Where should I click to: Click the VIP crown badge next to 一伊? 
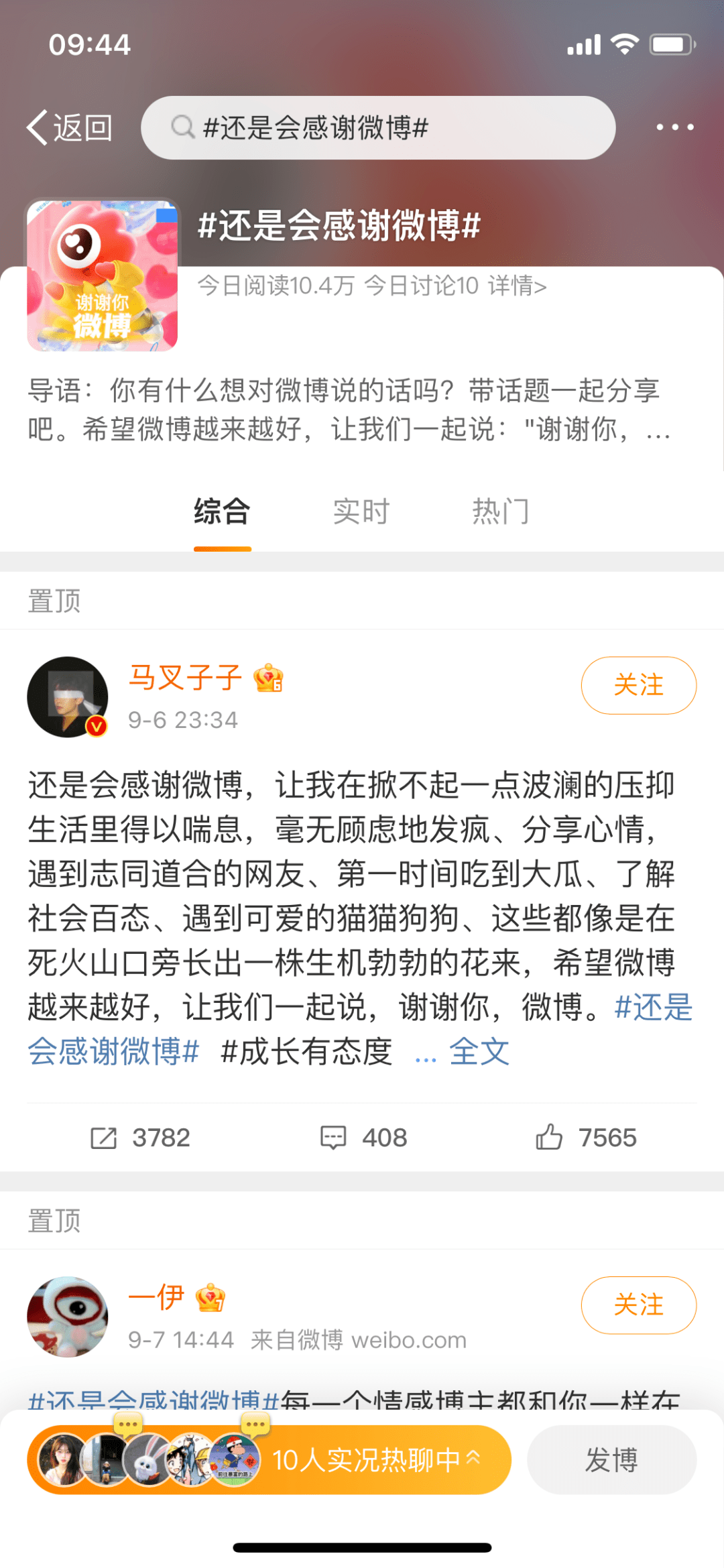[211, 1298]
